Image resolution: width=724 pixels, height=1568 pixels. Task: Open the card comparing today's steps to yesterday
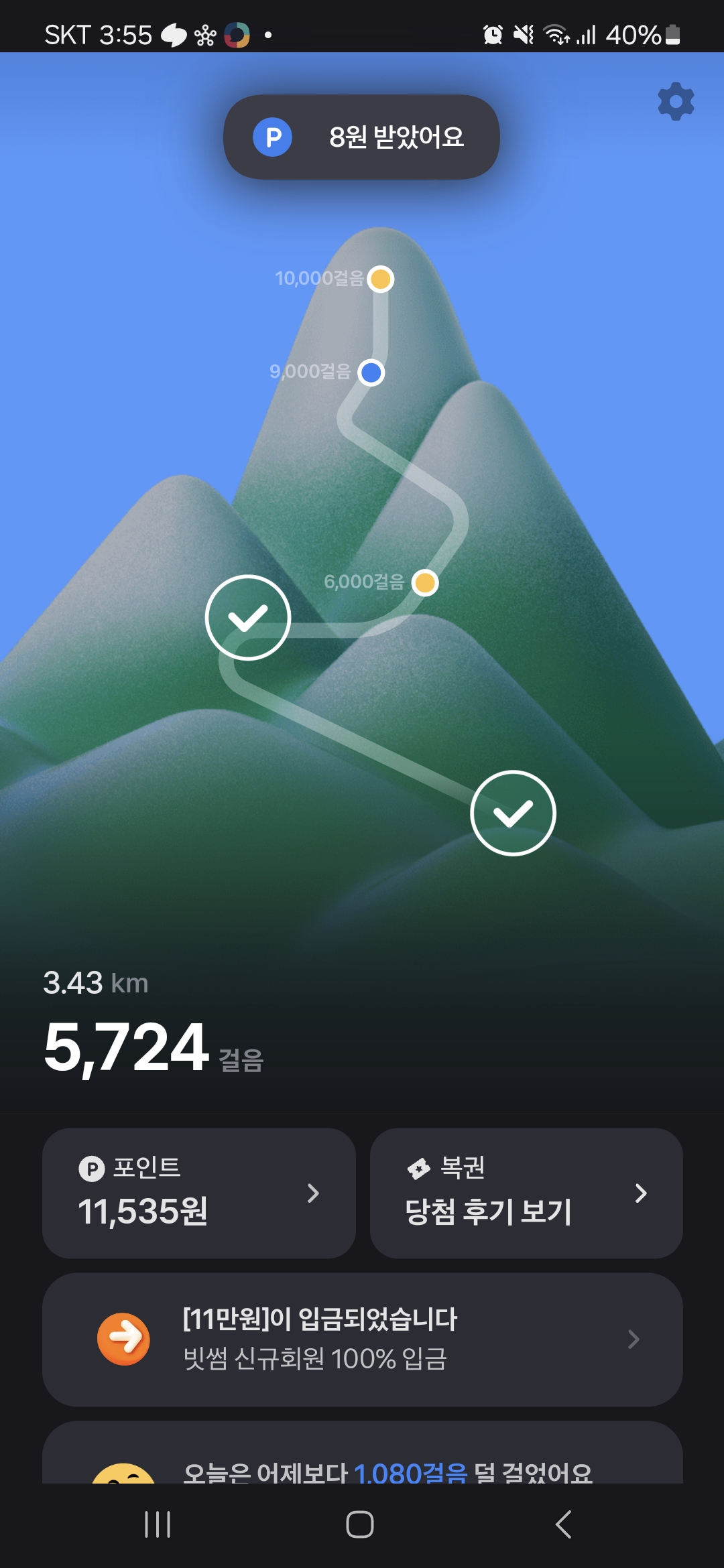coord(362,1461)
